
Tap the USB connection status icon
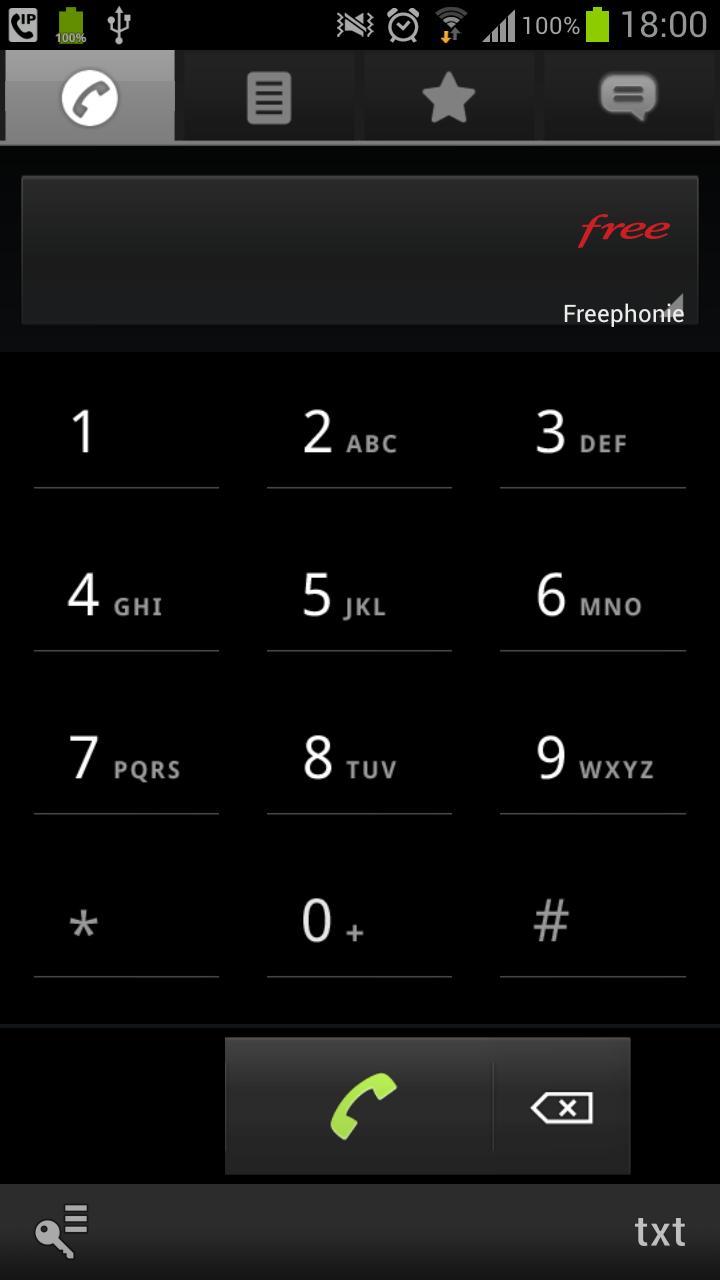click(120, 25)
